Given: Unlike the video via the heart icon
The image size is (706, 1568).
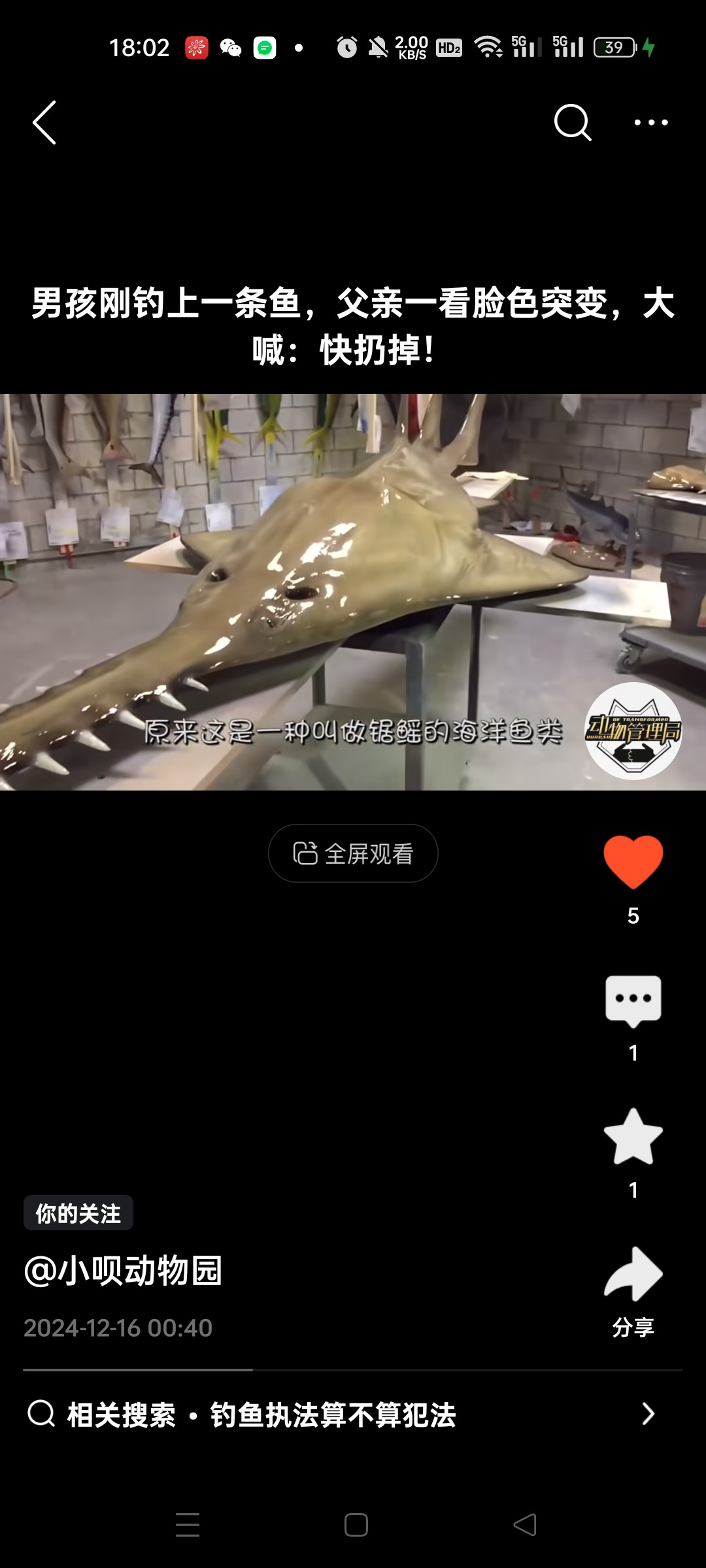Looking at the screenshot, I should tap(633, 862).
